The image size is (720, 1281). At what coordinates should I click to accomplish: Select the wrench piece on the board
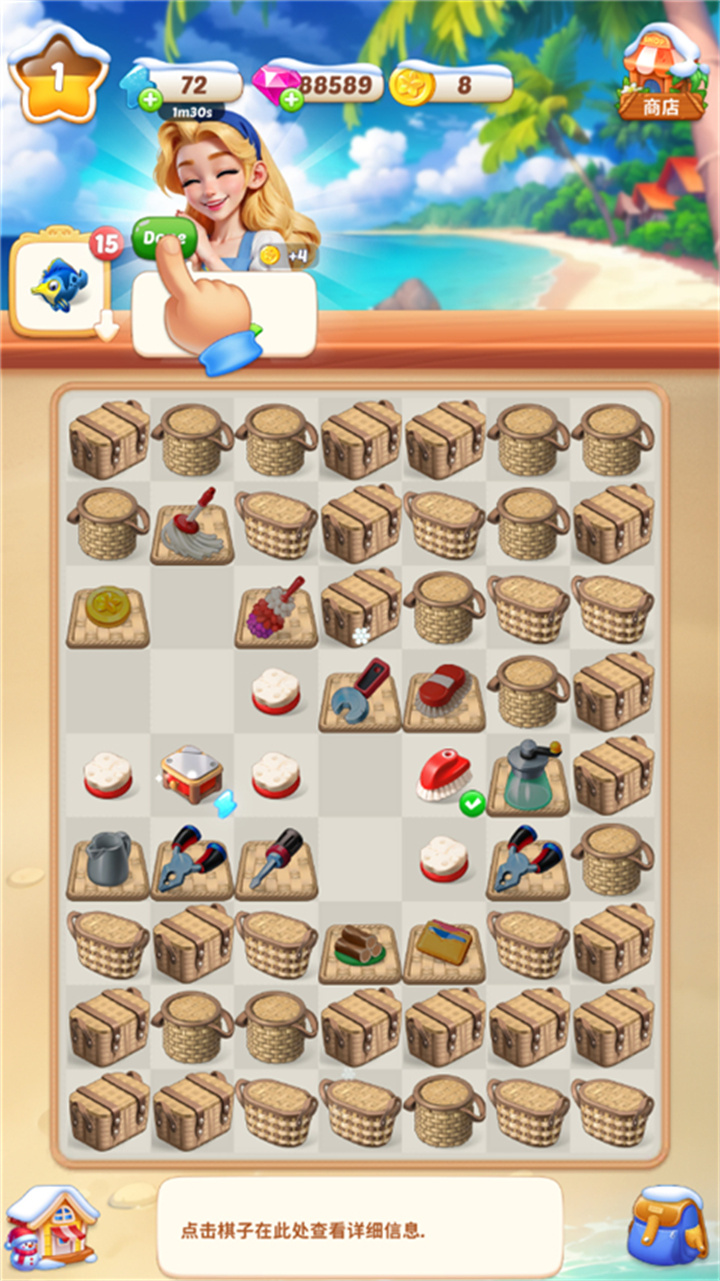pos(360,692)
